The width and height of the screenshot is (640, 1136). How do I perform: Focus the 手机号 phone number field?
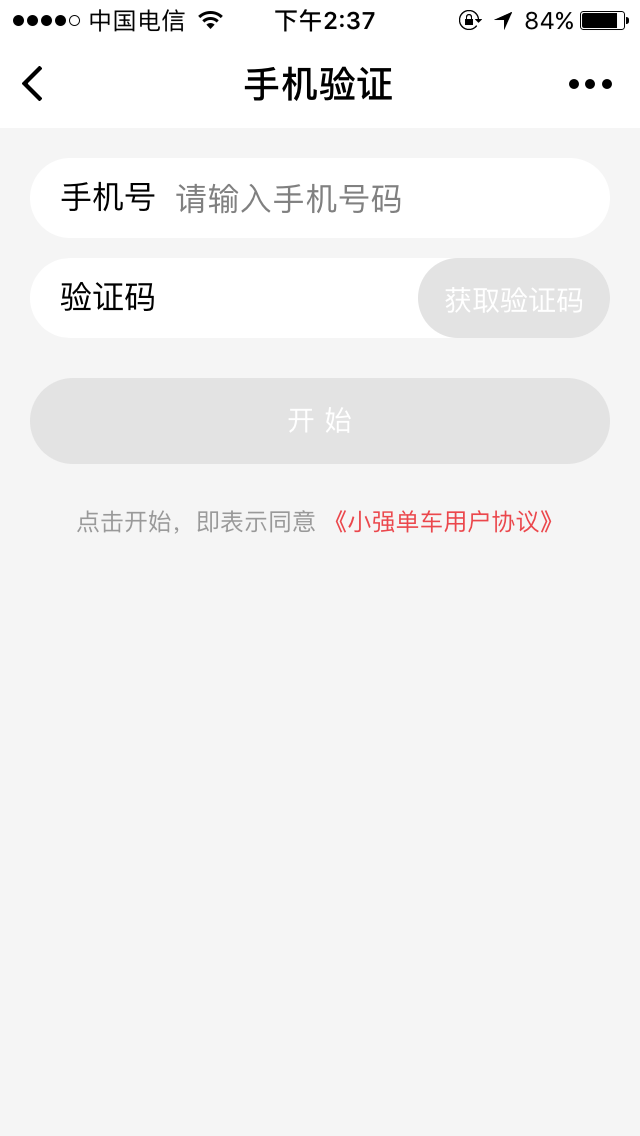tap(380, 199)
